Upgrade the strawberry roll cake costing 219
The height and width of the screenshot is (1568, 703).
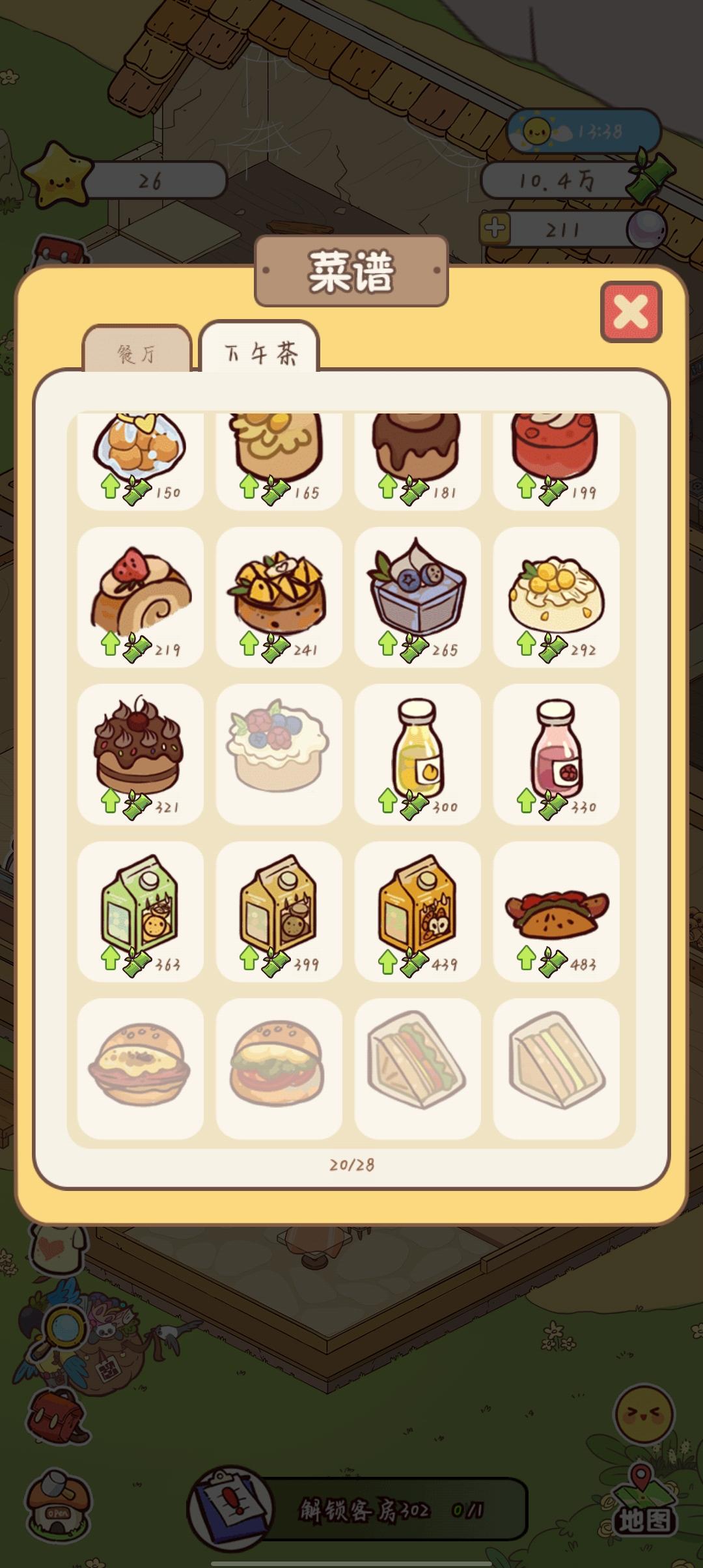[x=140, y=597]
